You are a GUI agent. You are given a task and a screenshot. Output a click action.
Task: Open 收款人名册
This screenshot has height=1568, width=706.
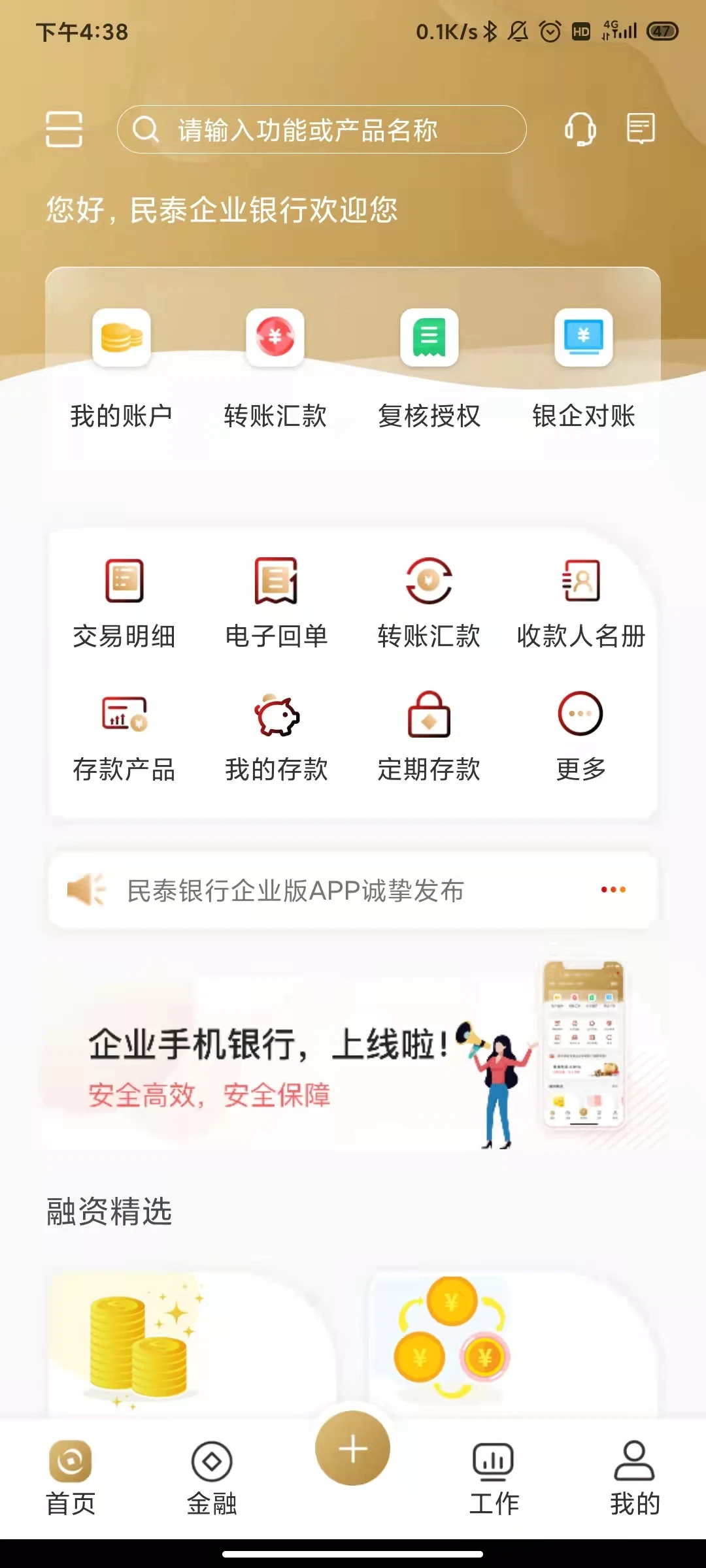581,602
